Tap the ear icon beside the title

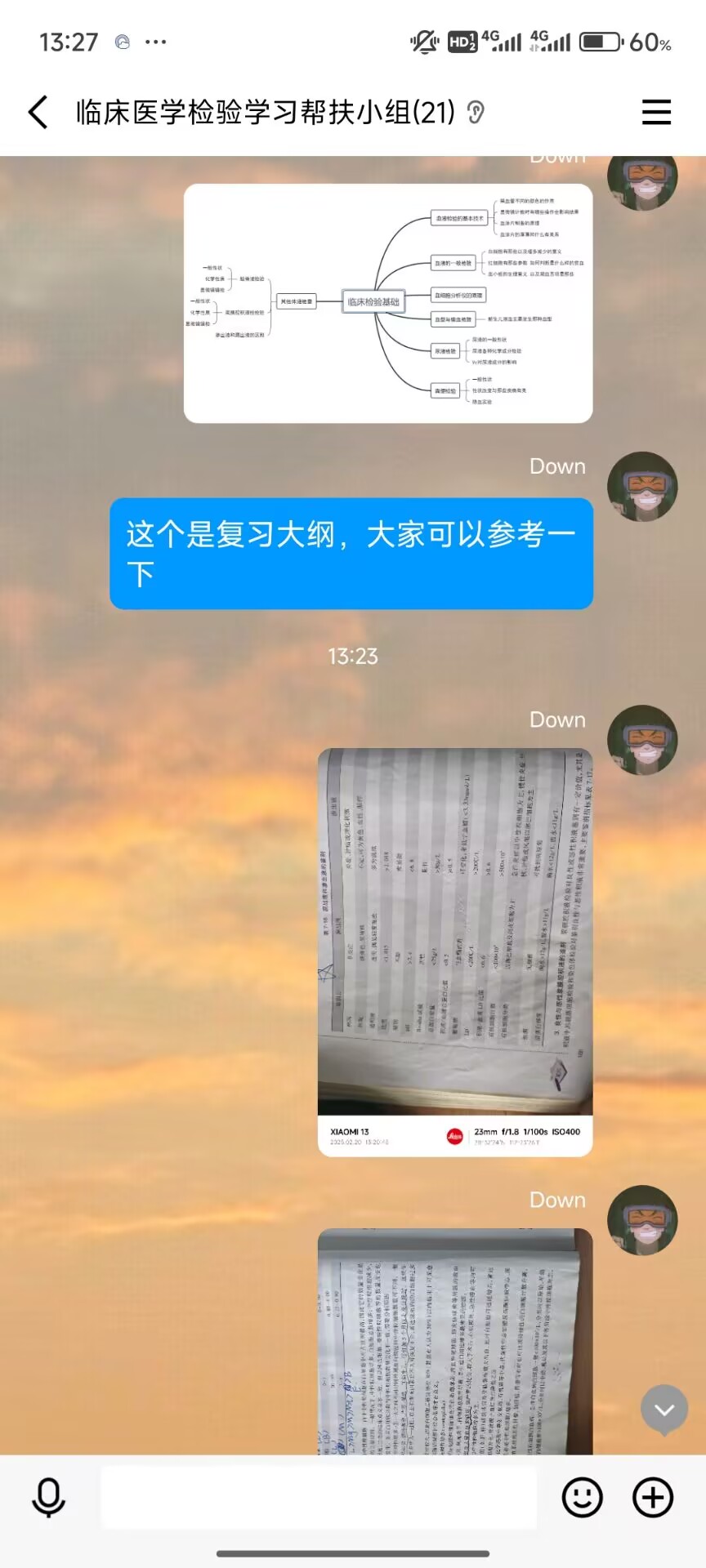pos(476,112)
